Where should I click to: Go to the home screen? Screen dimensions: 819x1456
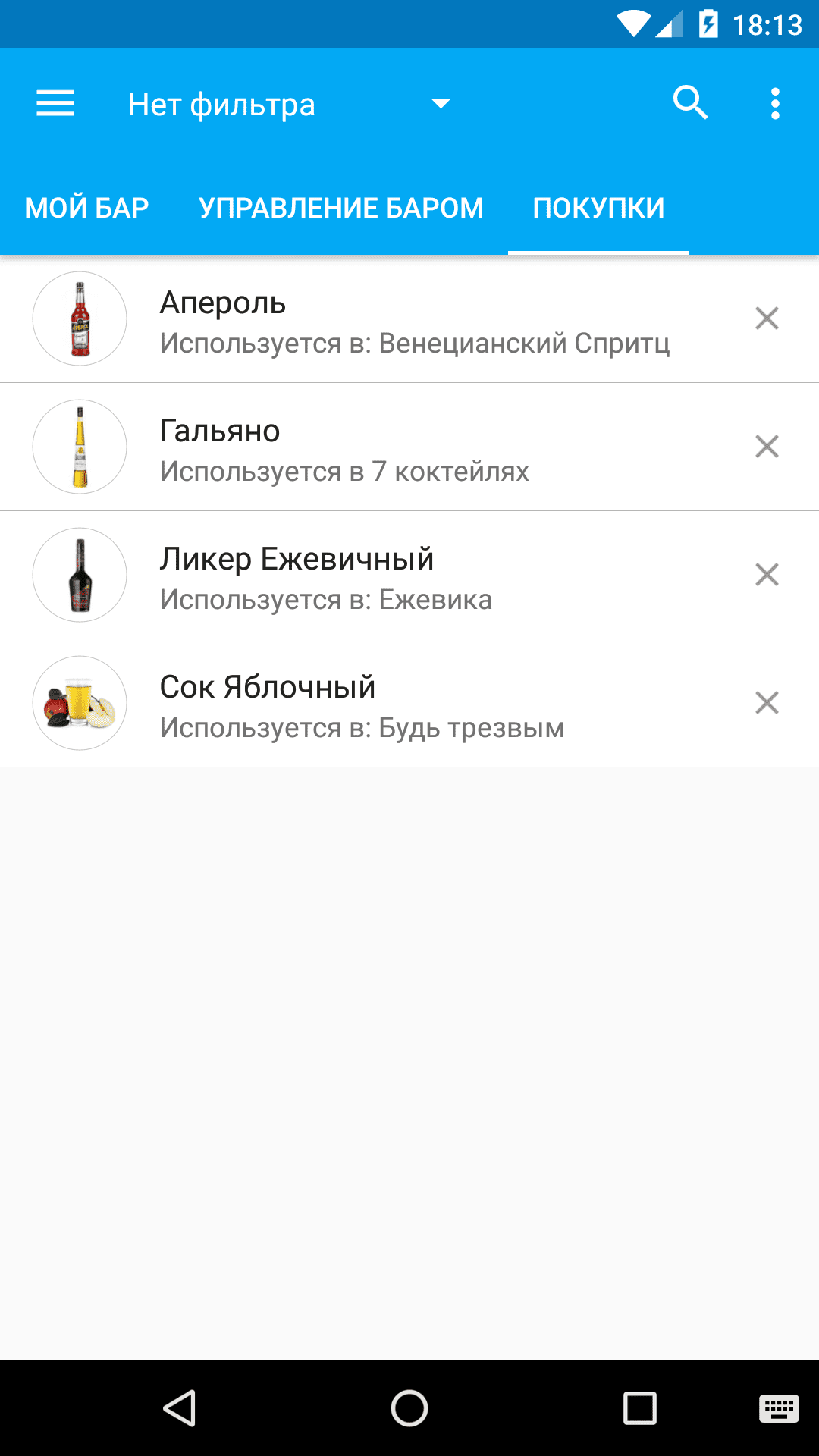(409, 1408)
